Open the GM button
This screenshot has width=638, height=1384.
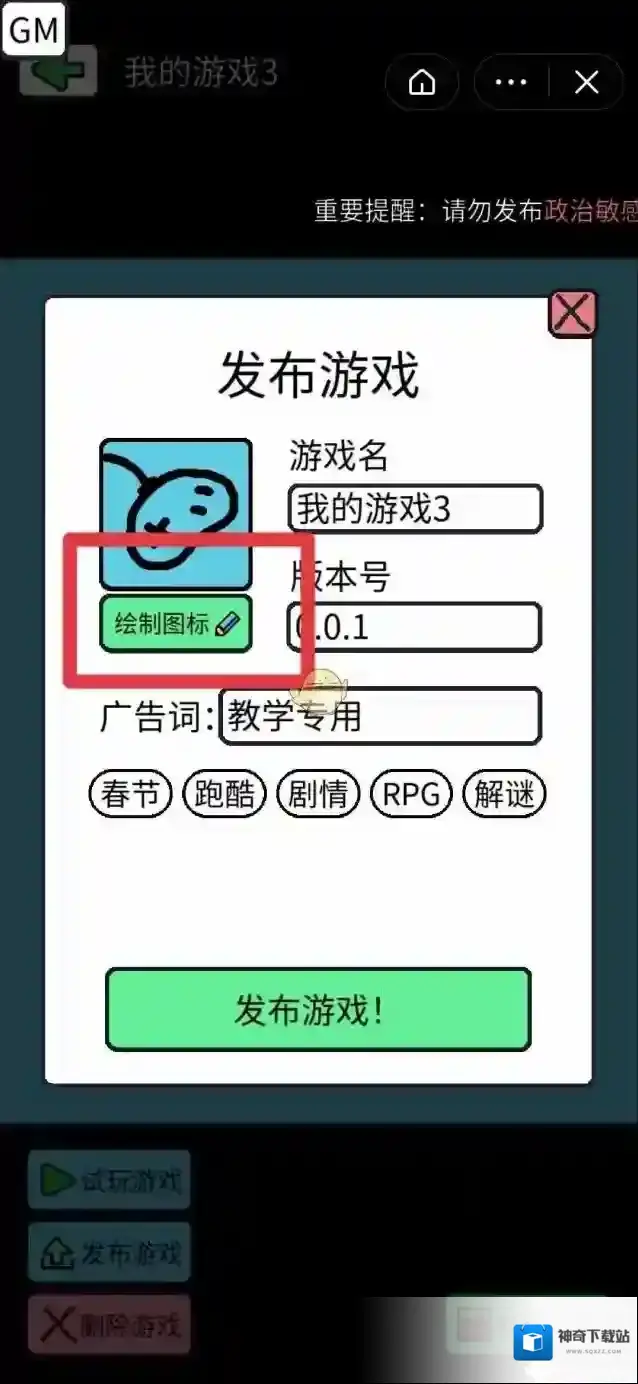tap(34, 31)
